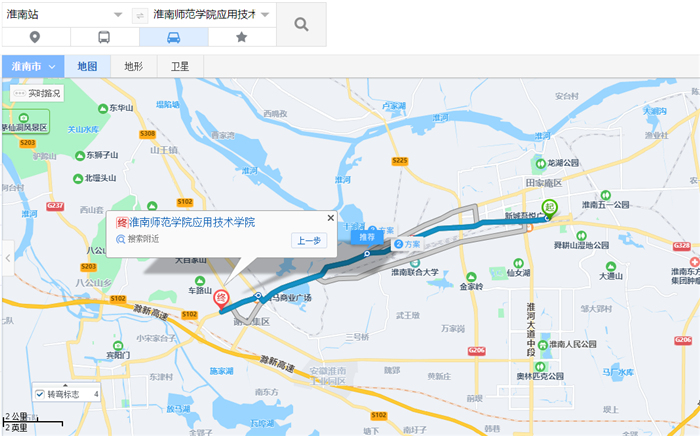Toggle the 转弯标志 checkbox

pyautogui.click(x=40, y=395)
